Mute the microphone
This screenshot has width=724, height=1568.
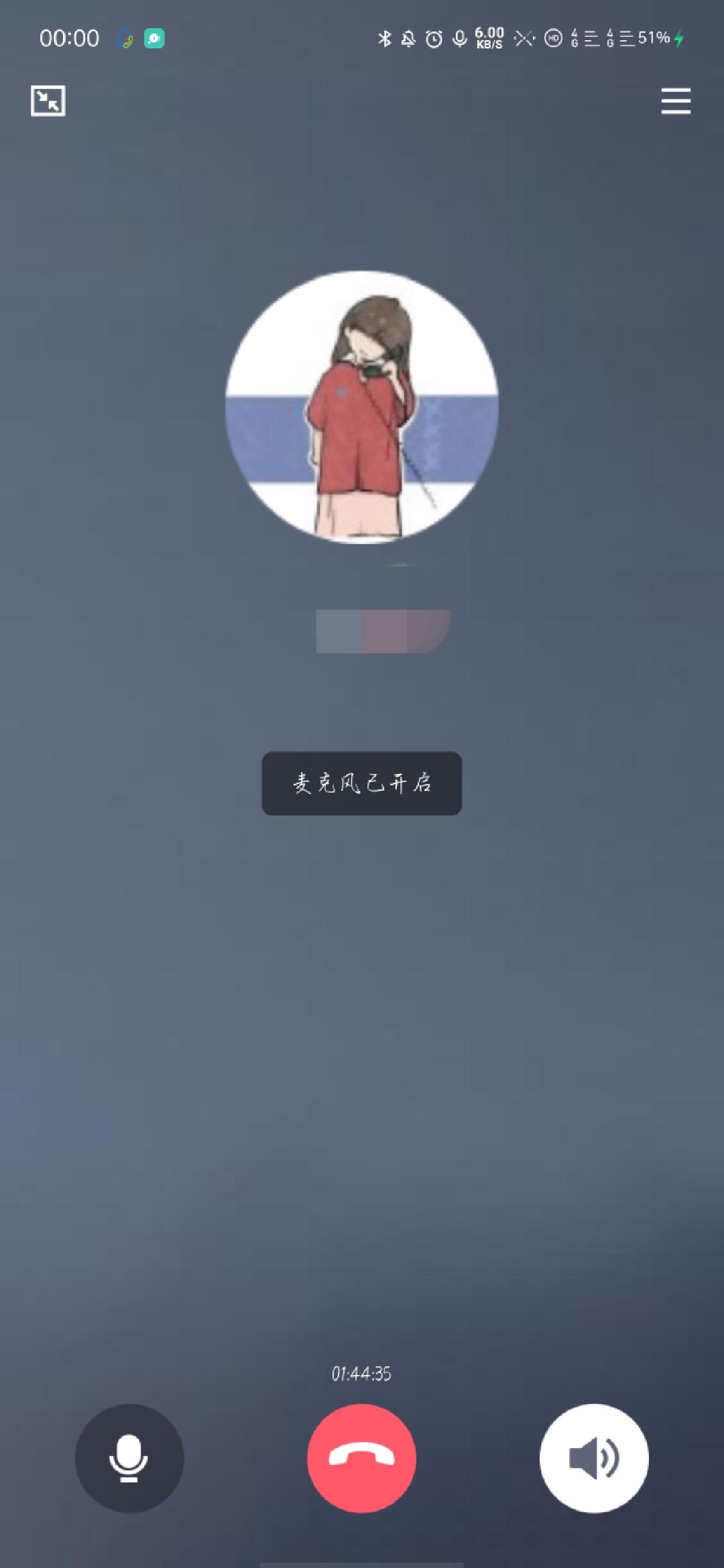tap(129, 1458)
